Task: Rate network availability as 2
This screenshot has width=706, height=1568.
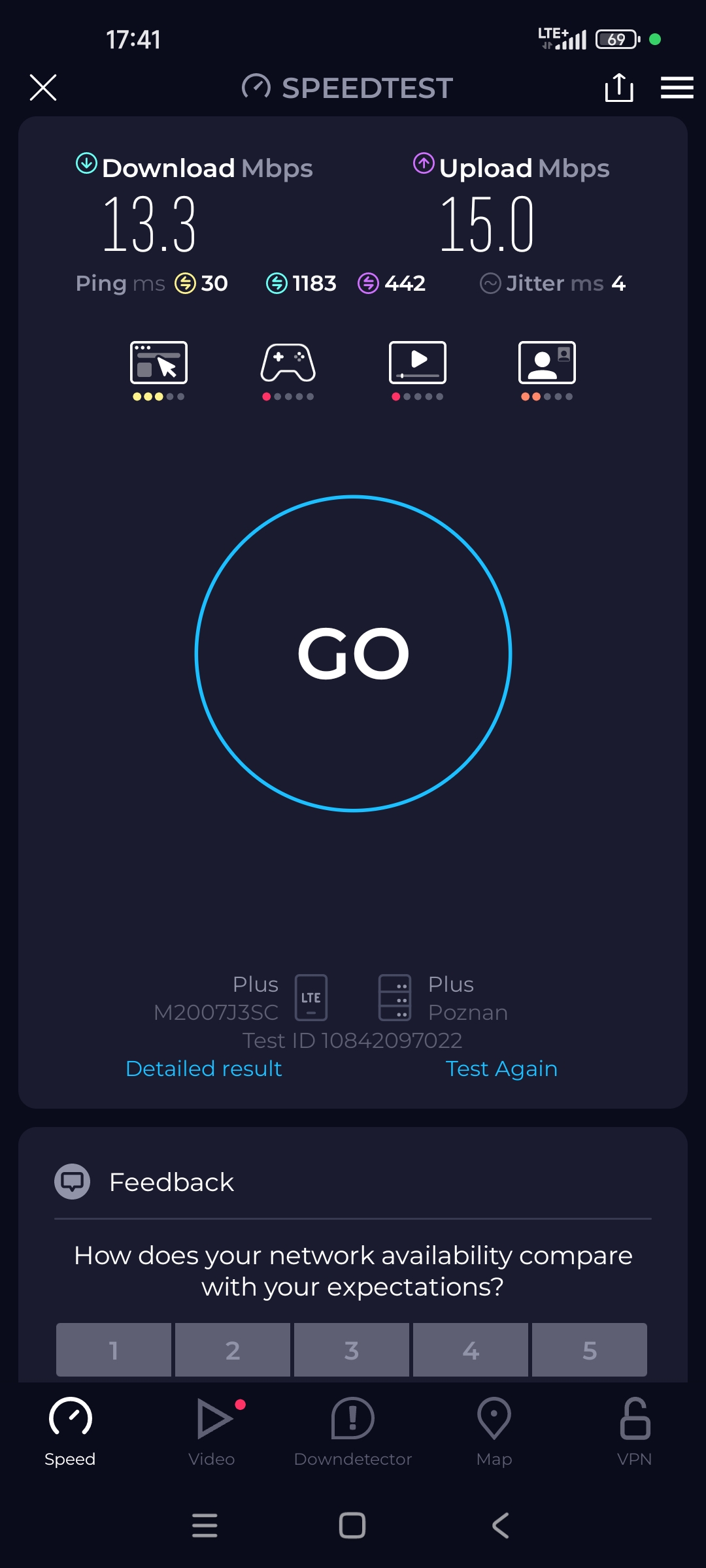Action: point(233,1350)
